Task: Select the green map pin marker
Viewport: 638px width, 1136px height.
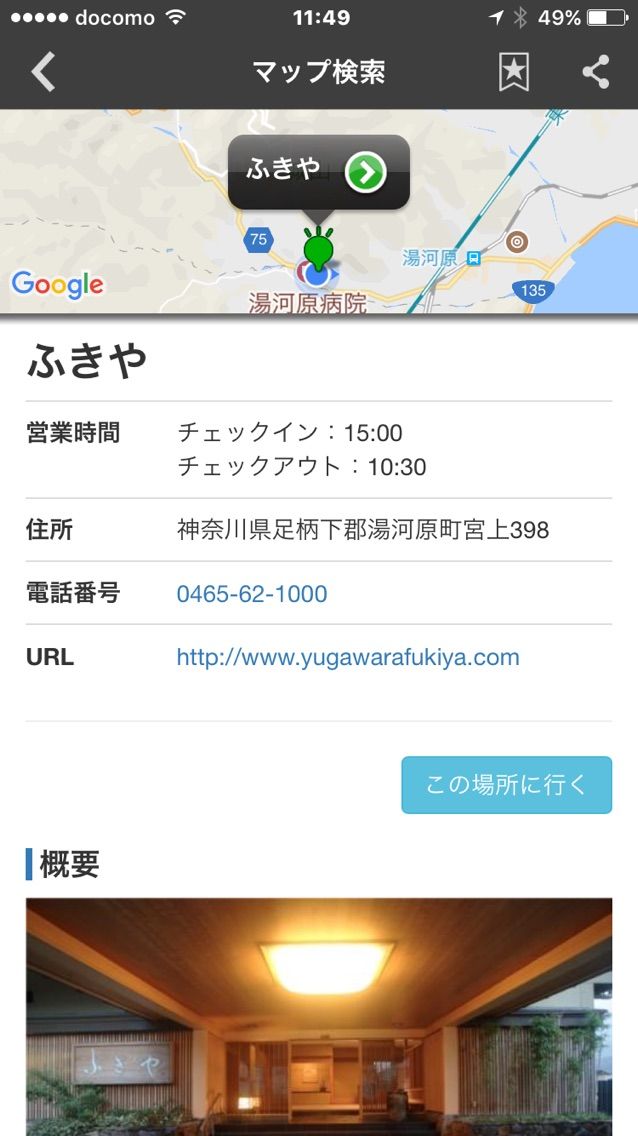Action: point(318,247)
